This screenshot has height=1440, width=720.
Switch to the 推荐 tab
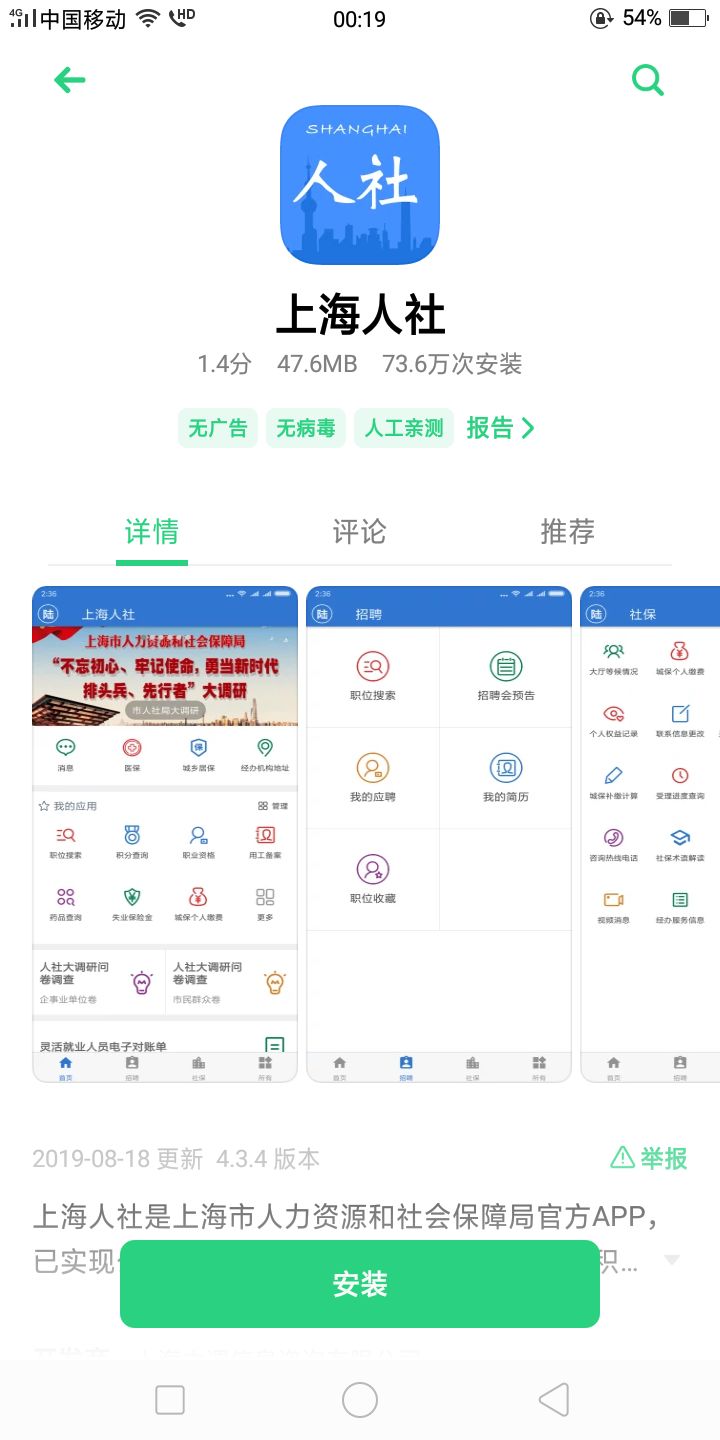[567, 532]
